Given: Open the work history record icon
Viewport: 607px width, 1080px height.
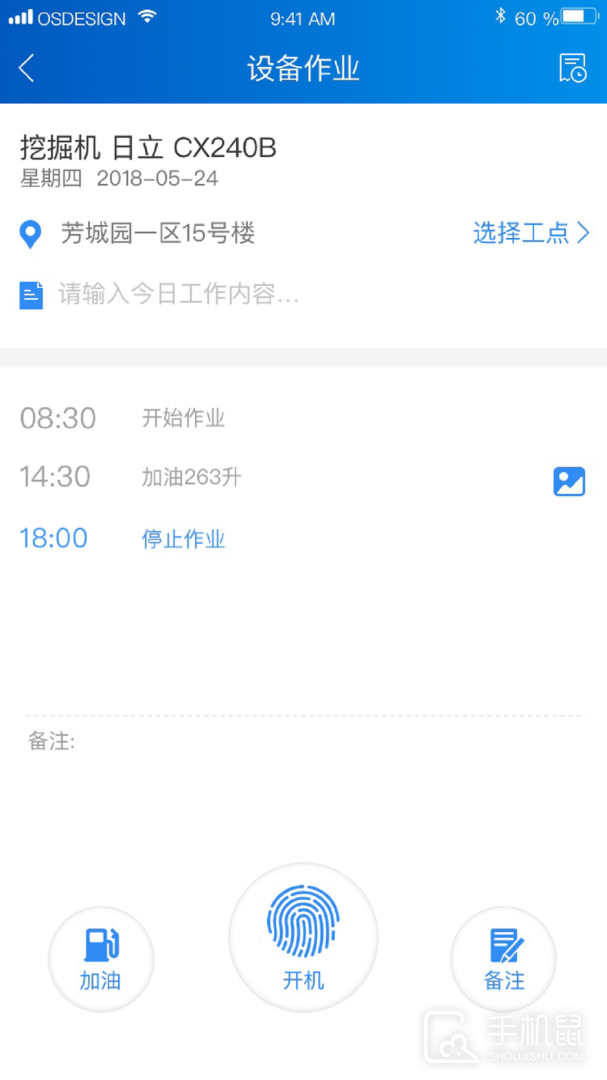Looking at the screenshot, I should (x=573, y=68).
